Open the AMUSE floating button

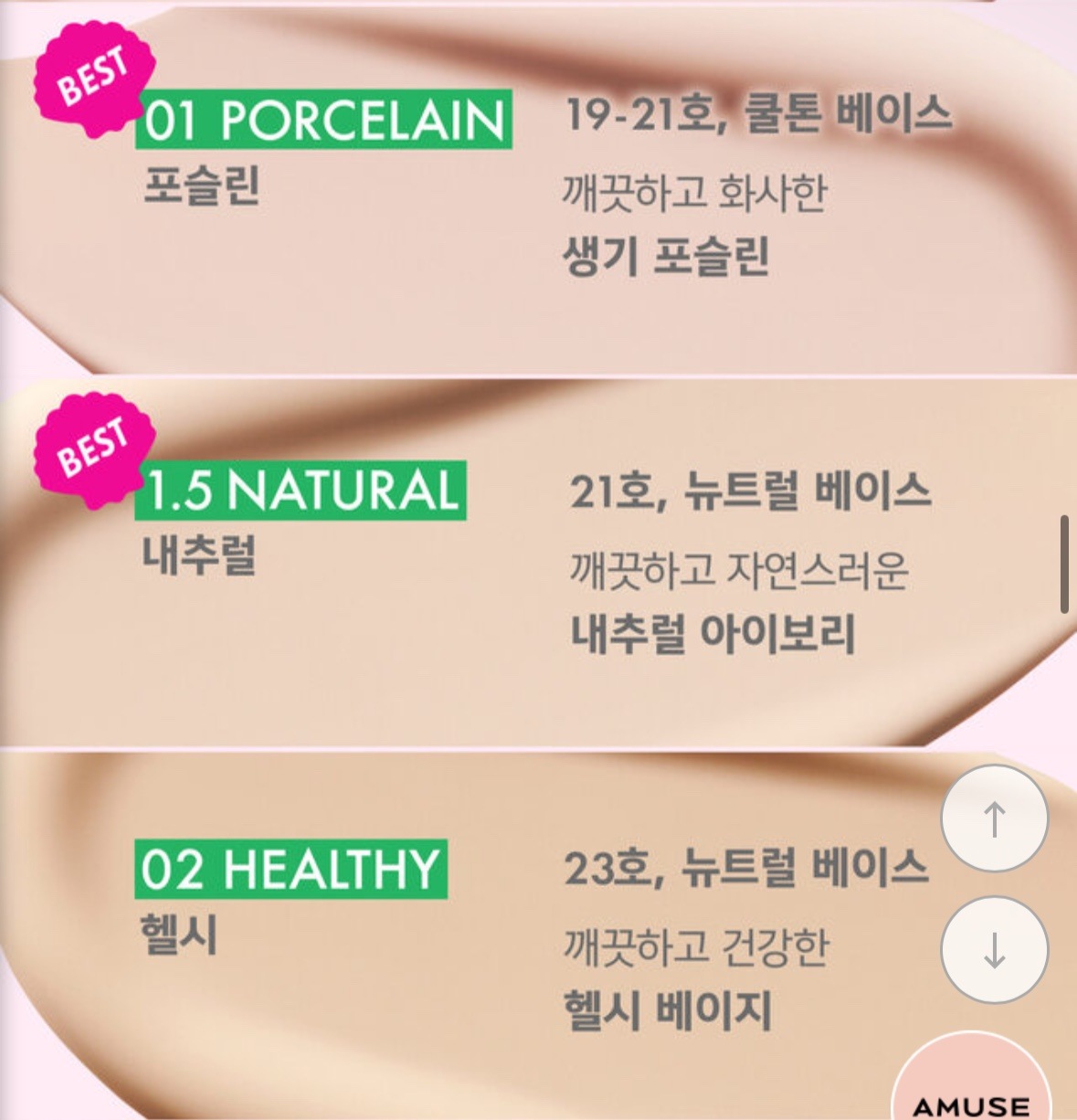971,1087
